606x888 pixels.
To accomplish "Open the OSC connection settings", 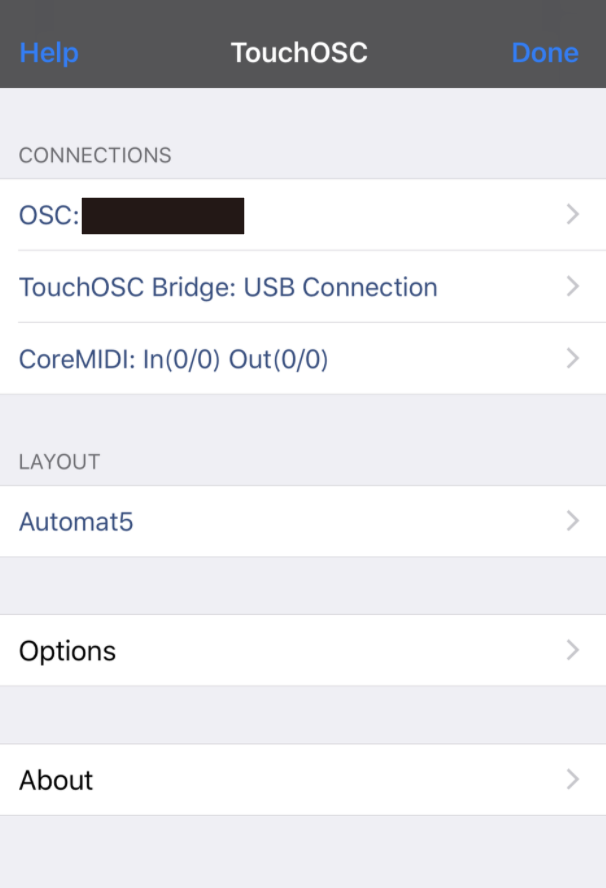I will [x=302, y=215].
